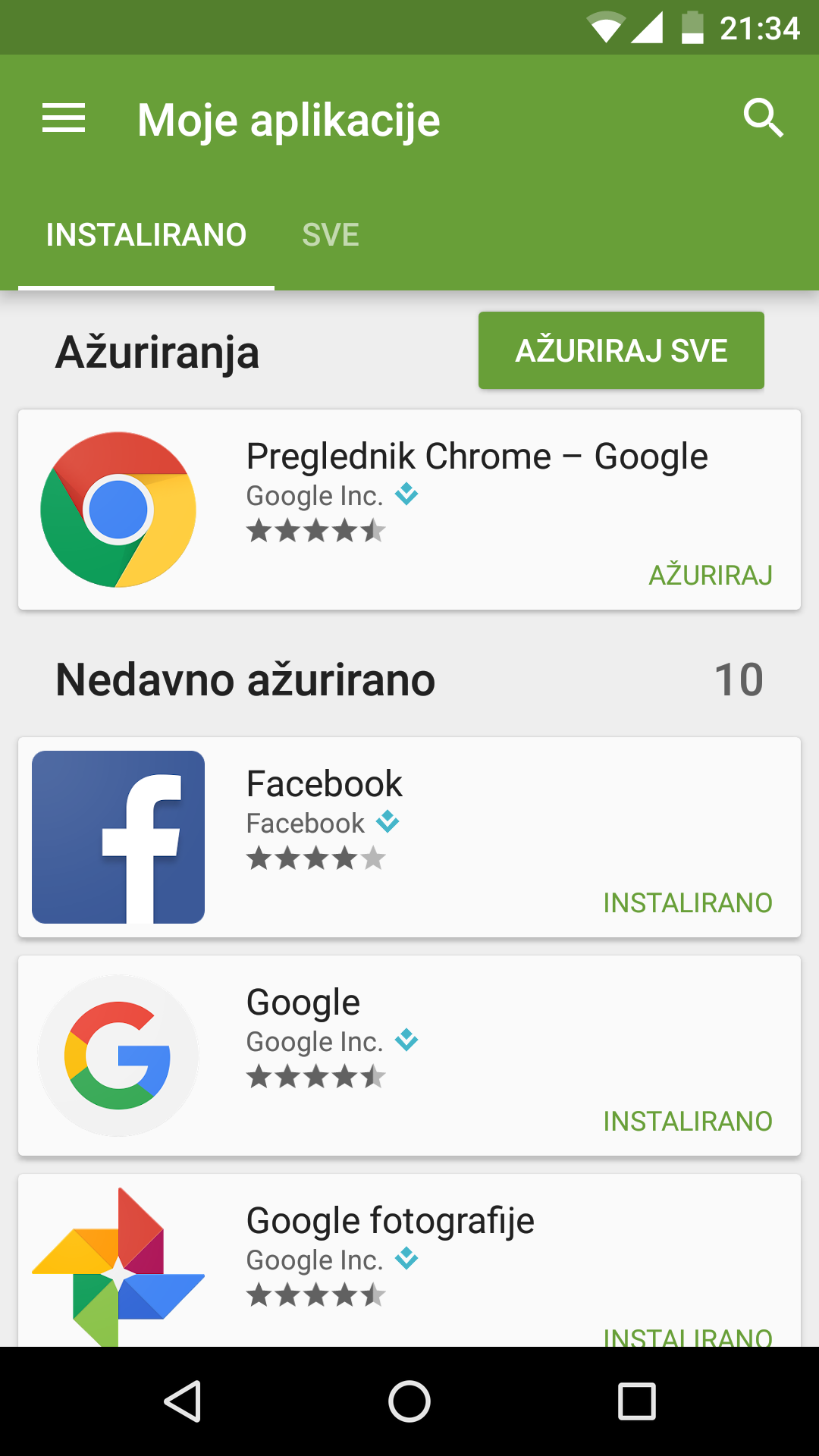The image size is (819, 1456).
Task: Switch to the SVE tab
Action: (330, 235)
